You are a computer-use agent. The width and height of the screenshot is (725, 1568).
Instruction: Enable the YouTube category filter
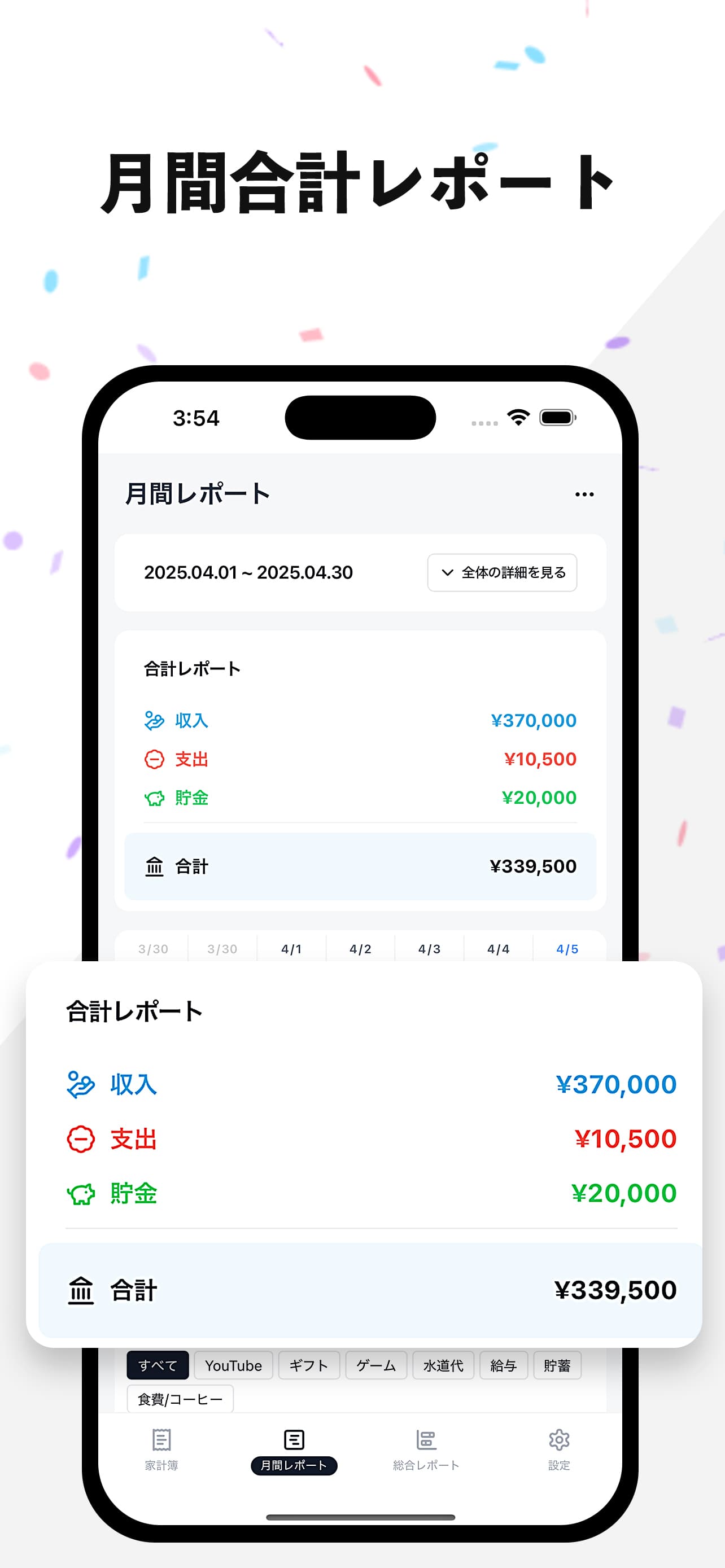(233, 1365)
